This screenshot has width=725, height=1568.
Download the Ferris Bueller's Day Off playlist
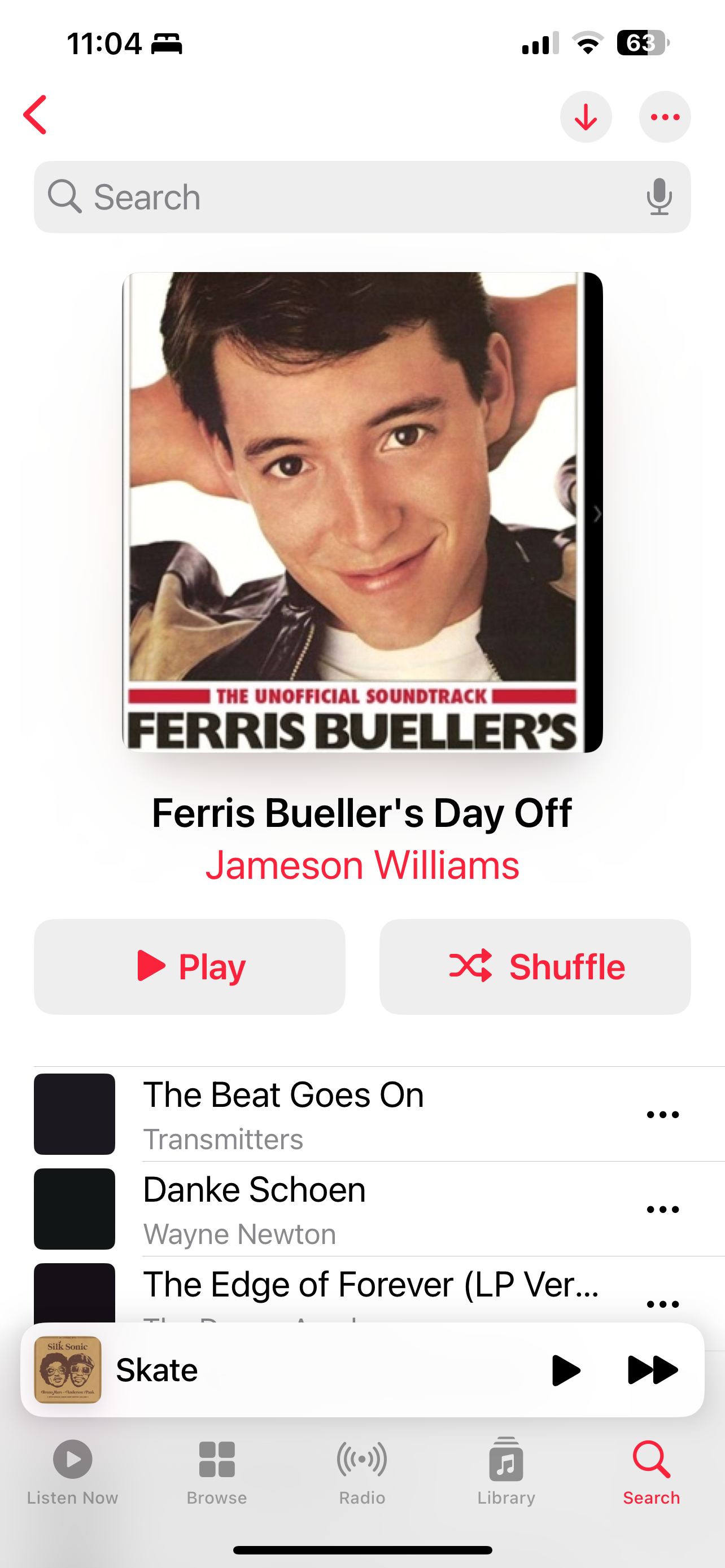coord(586,117)
